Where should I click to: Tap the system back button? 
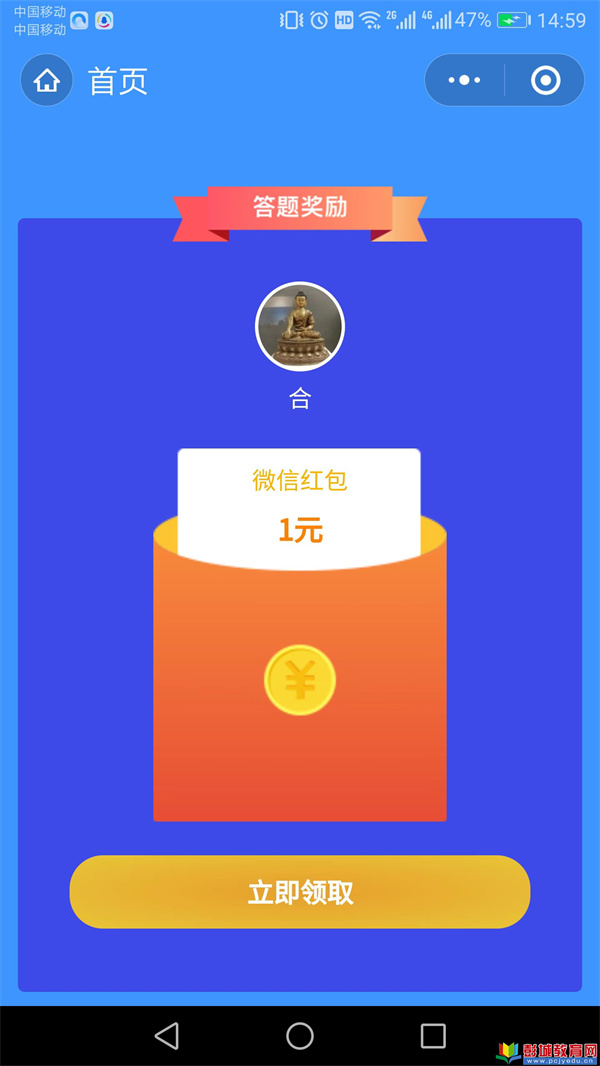pos(167,1036)
